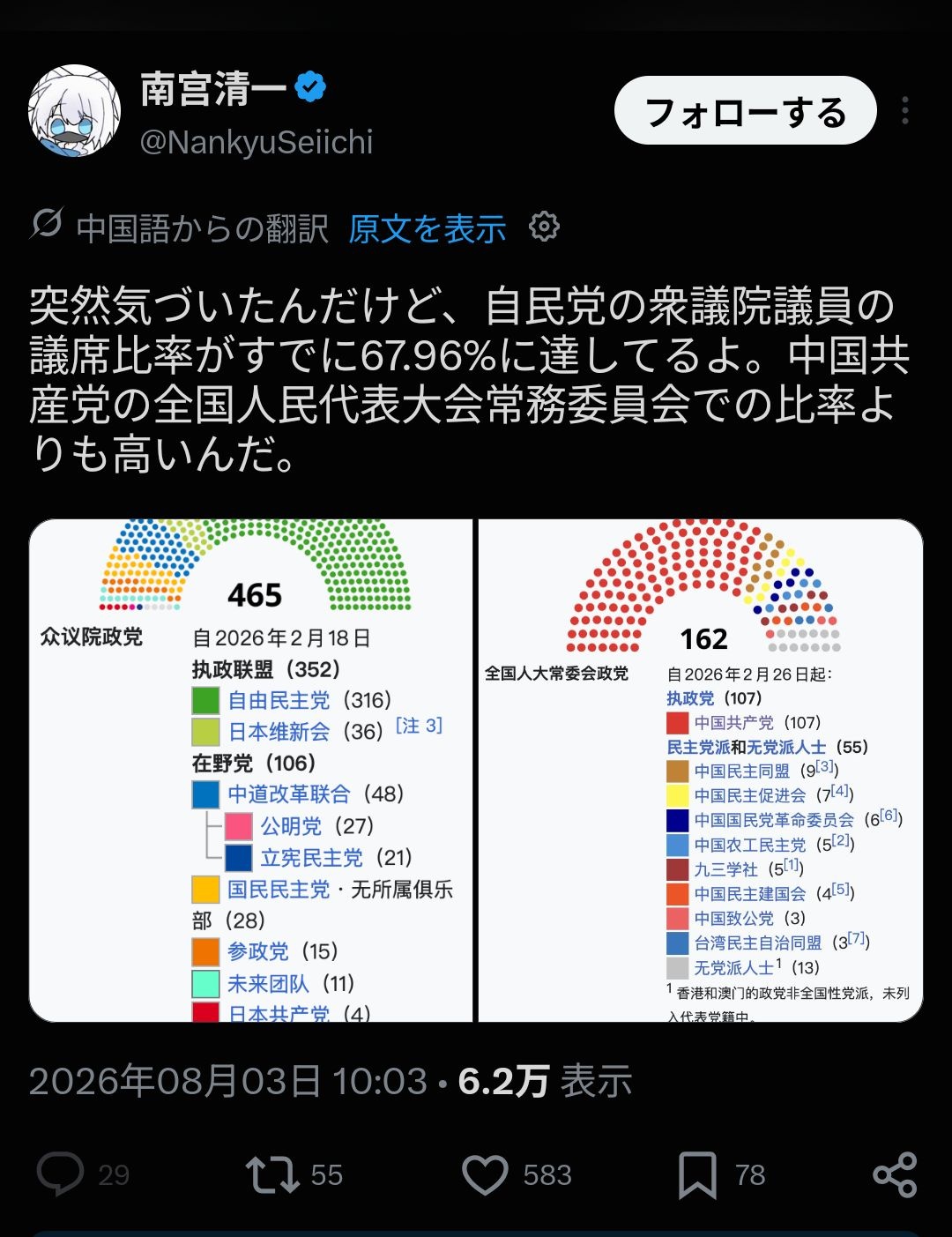Open the post's three-dot overflow menu
This screenshot has width=952, height=1237.
coord(905,111)
